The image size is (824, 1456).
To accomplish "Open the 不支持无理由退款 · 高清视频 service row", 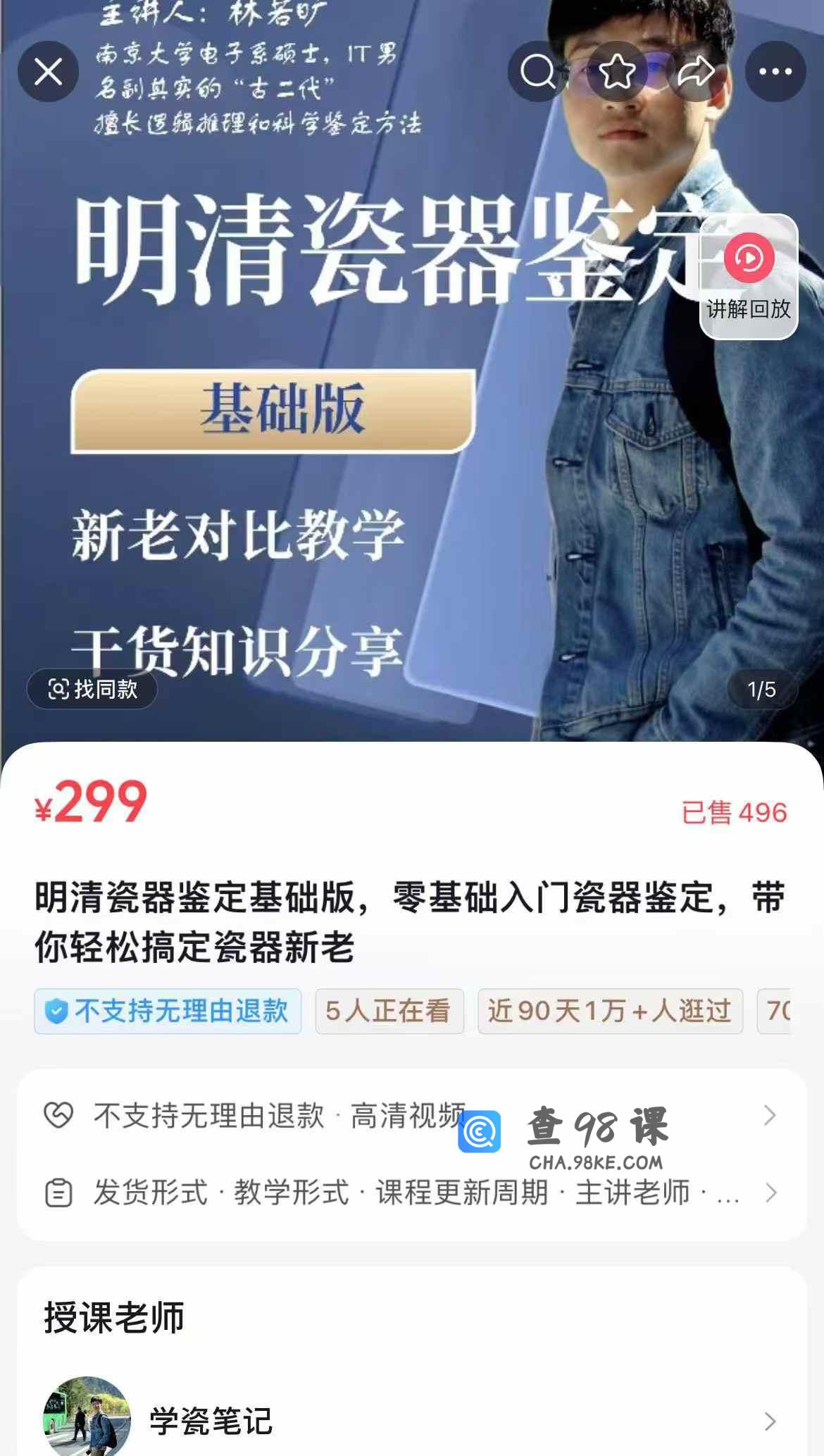I will coord(412,1115).
